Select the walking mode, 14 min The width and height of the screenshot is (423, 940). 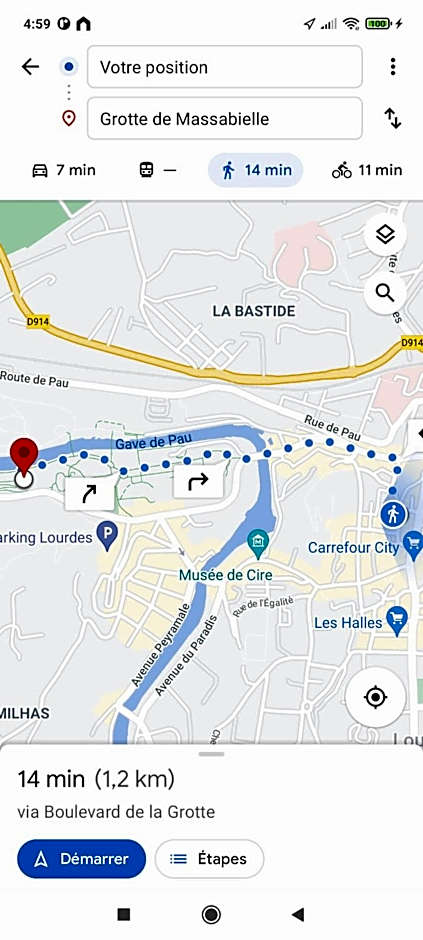pos(255,170)
